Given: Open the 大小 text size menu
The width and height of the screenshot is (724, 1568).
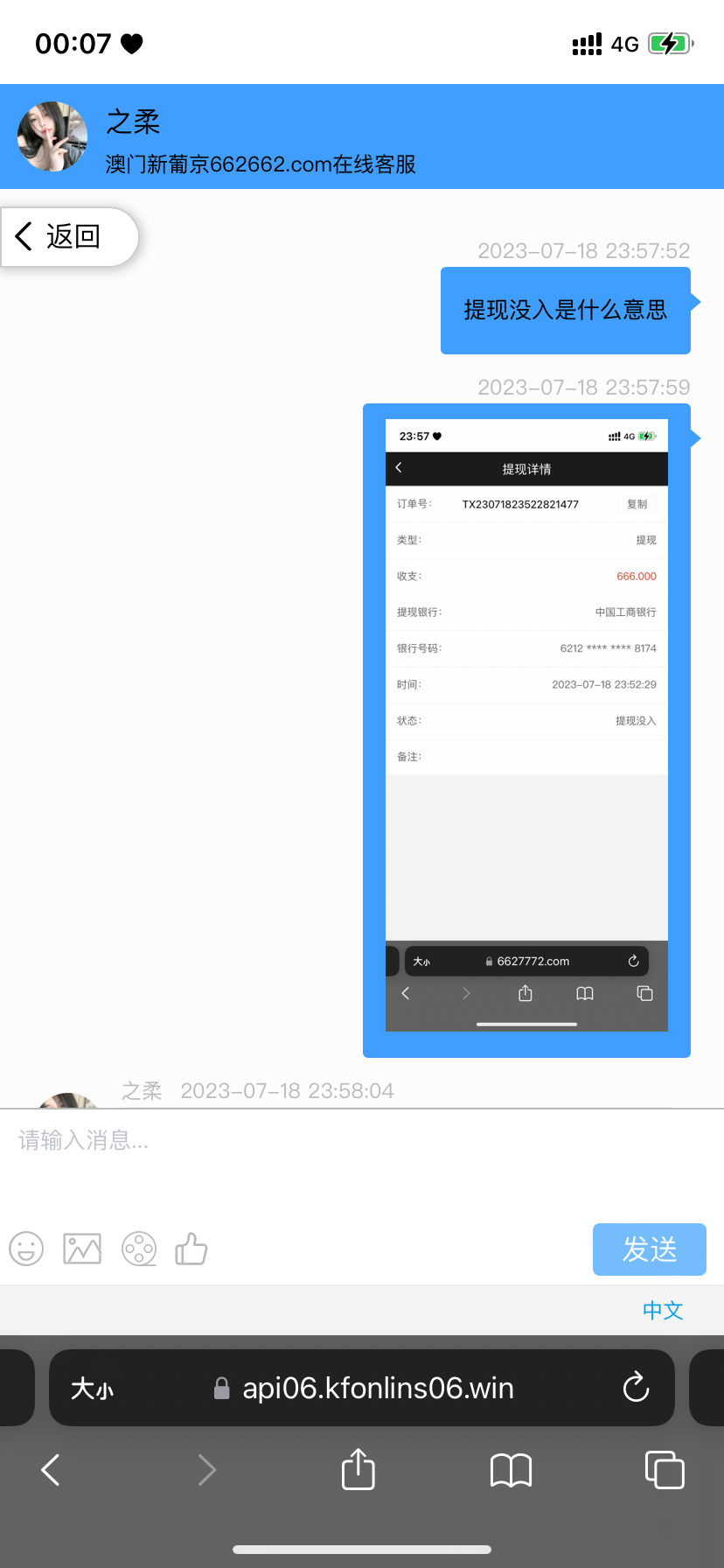Looking at the screenshot, I should tap(92, 1389).
